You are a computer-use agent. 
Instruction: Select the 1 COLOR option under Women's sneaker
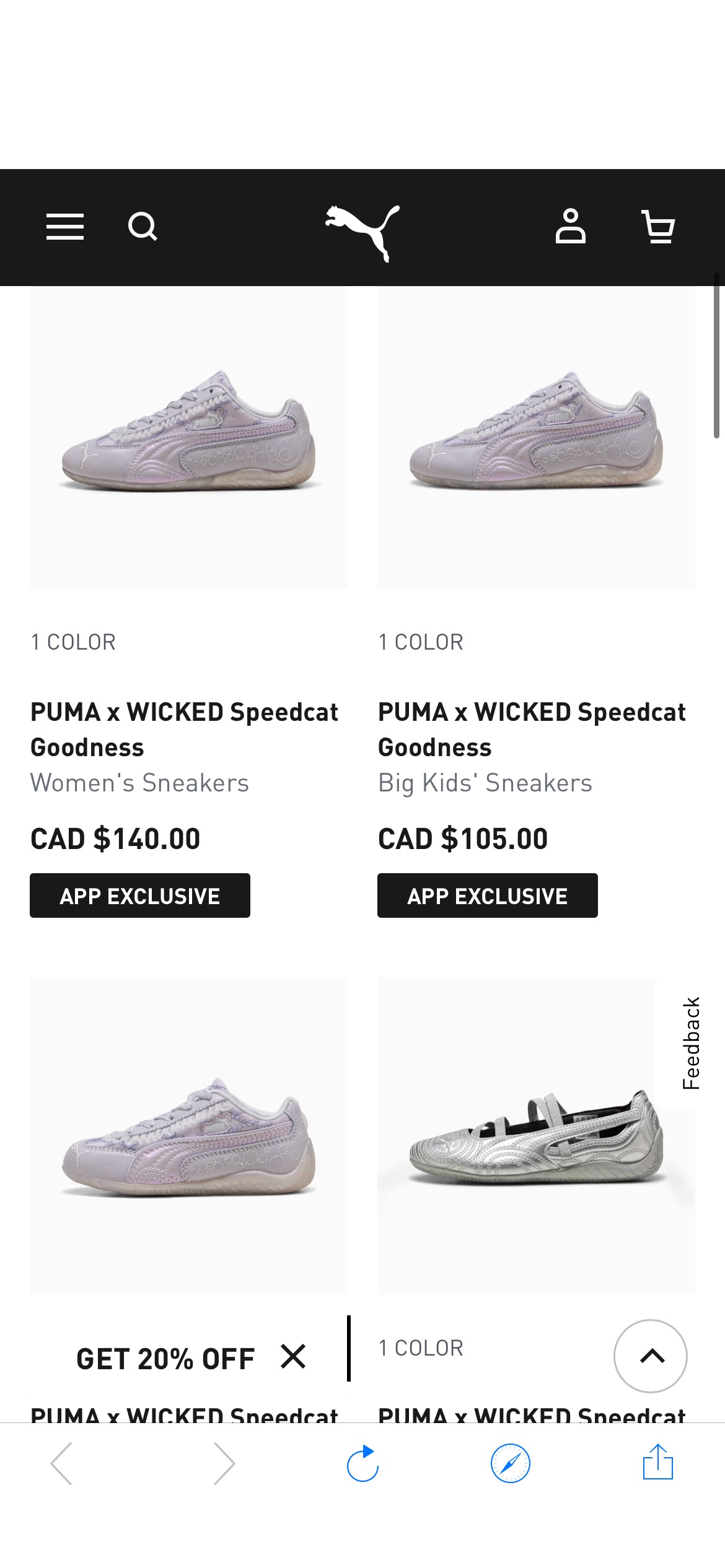coord(72,641)
